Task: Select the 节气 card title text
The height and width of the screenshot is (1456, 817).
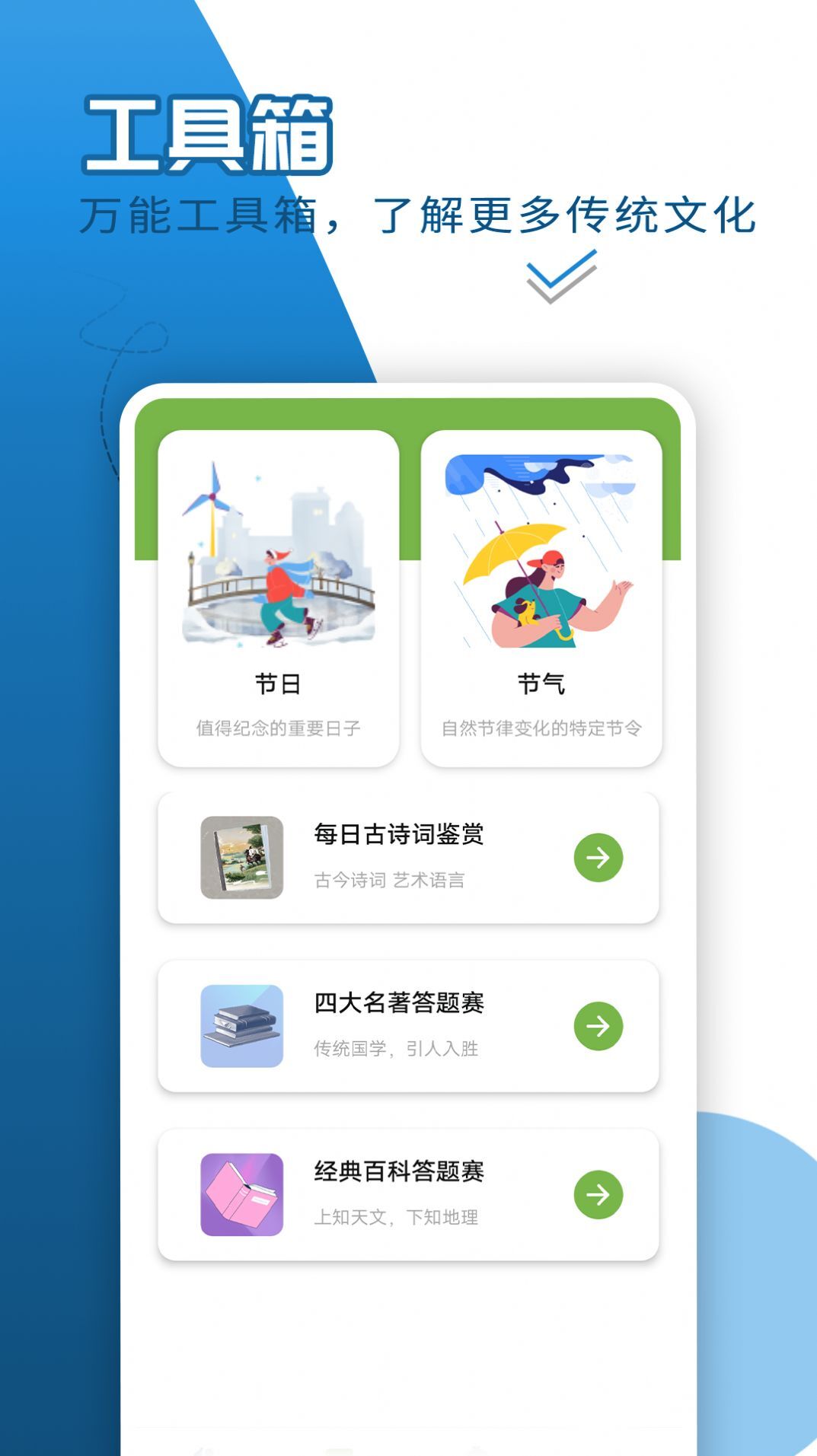Action: point(542,683)
